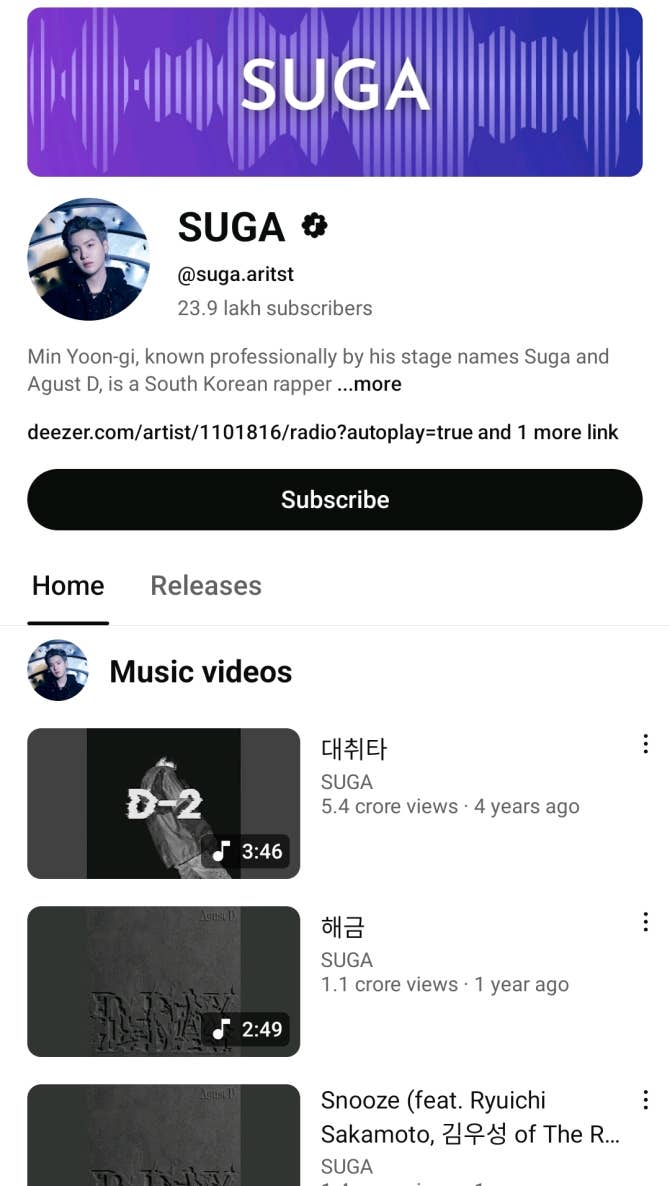Play the 대취타 music video
670x1186 pixels.
[163, 803]
